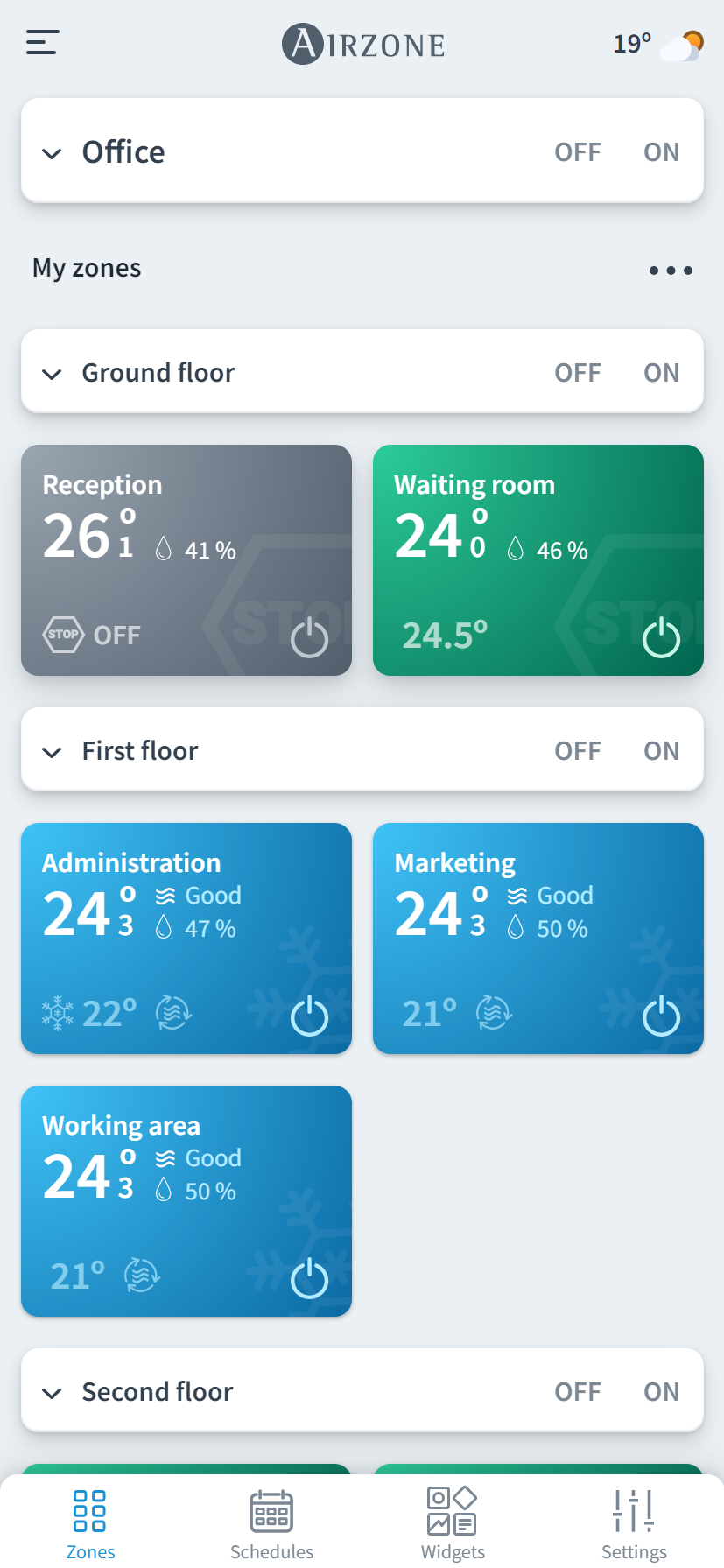Turn the whole Office OFF
The height and width of the screenshot is (1568, 724).
577,152
